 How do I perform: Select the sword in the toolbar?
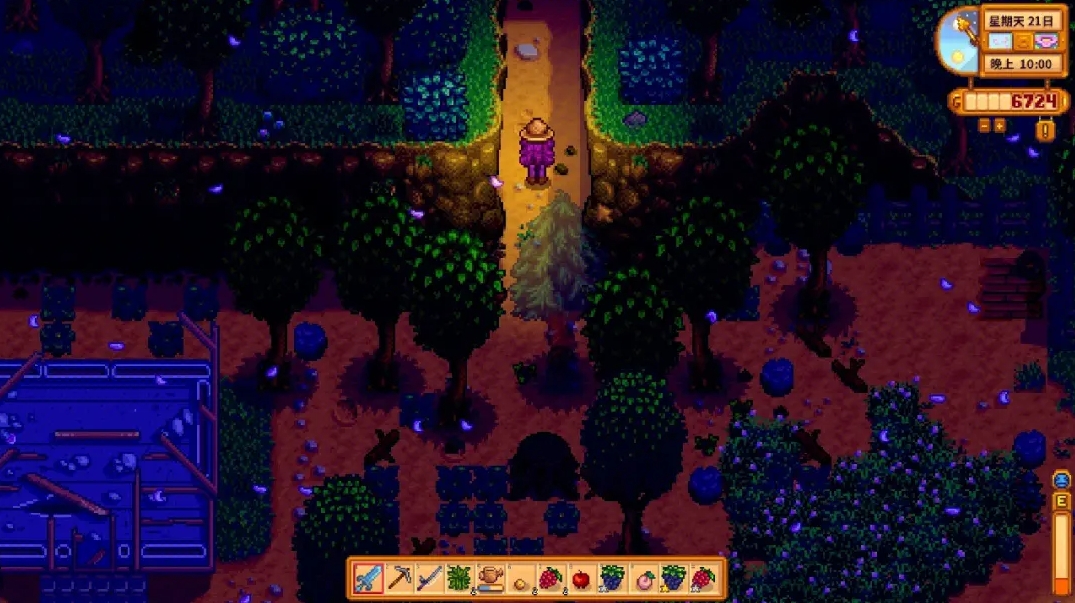[369, 578]
